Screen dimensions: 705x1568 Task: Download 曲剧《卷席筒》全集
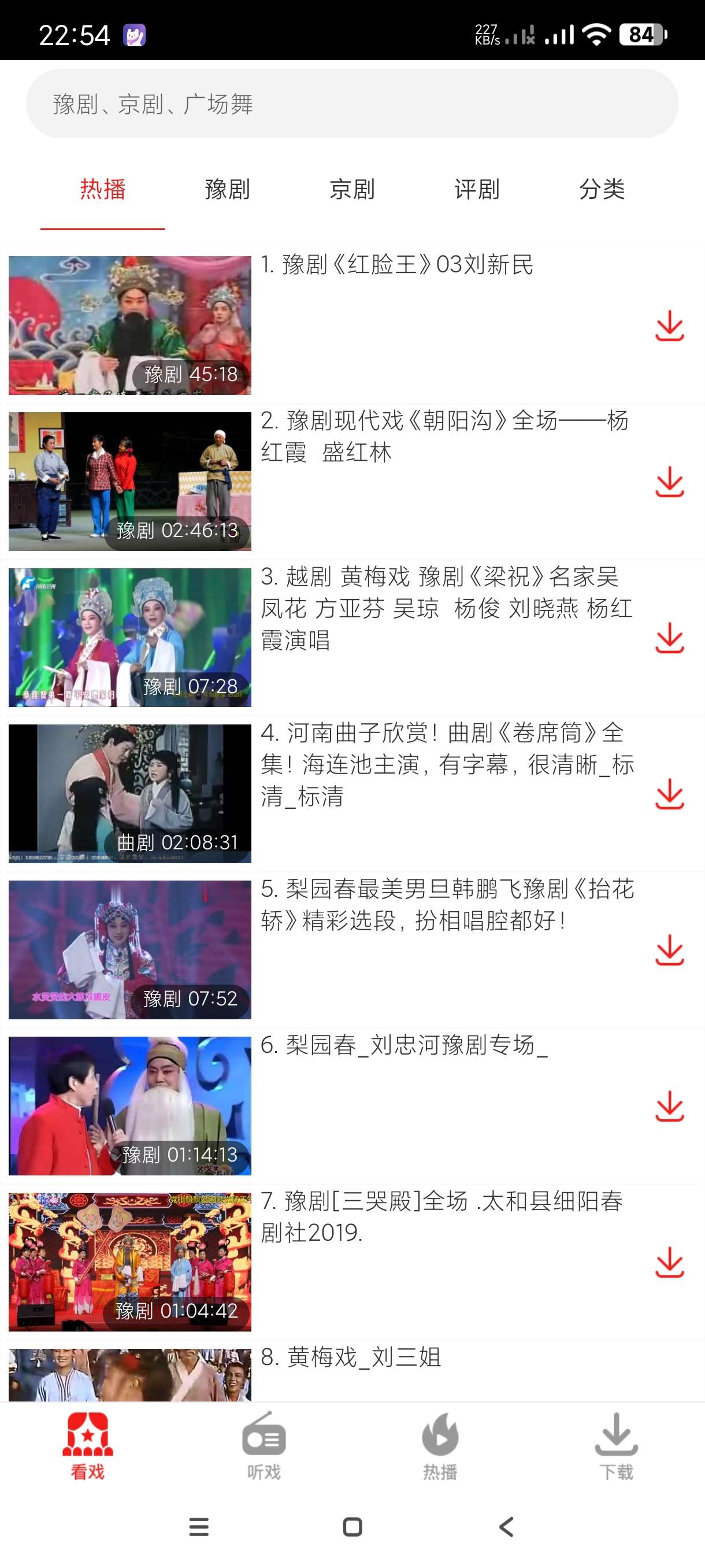coord(670,794)
